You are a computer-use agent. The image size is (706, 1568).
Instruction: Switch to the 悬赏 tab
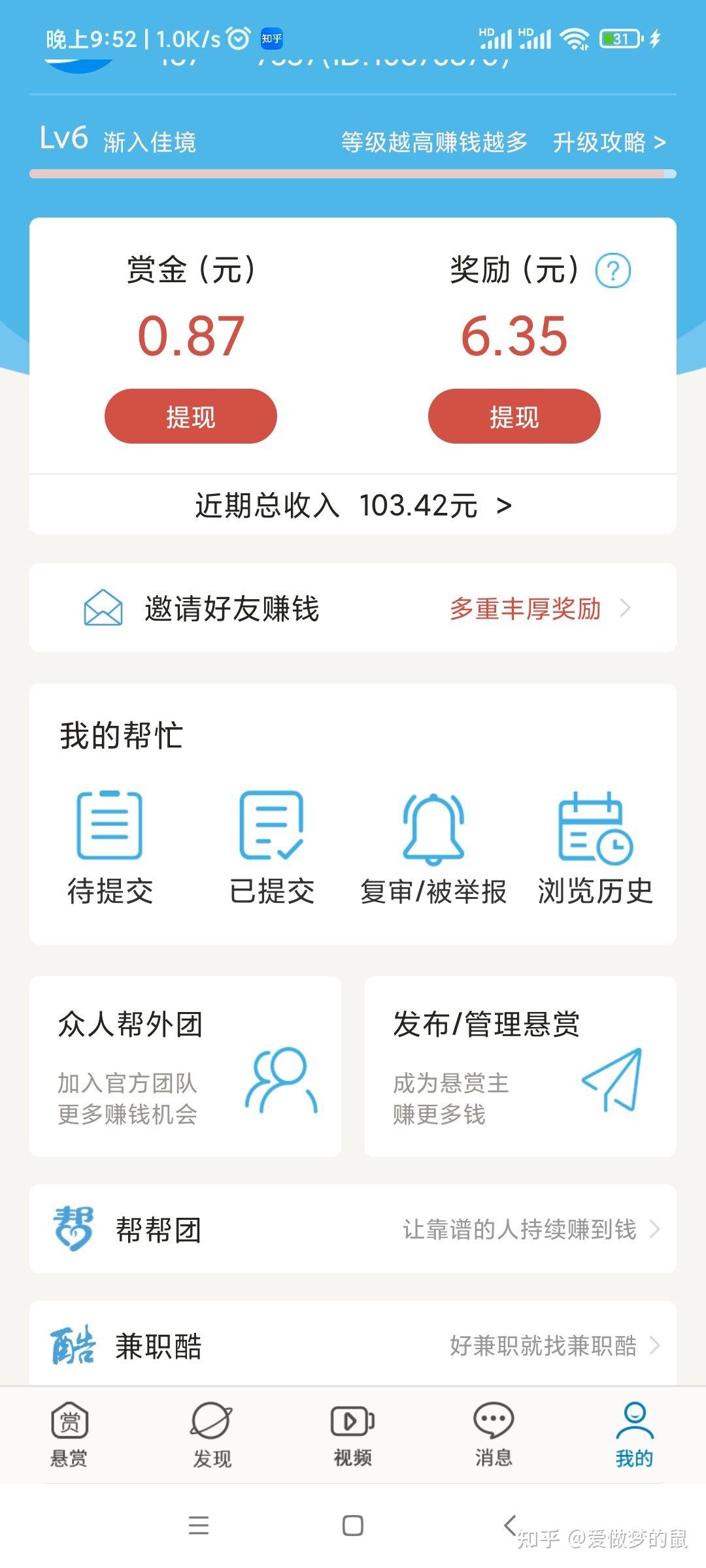[69, 1435]
